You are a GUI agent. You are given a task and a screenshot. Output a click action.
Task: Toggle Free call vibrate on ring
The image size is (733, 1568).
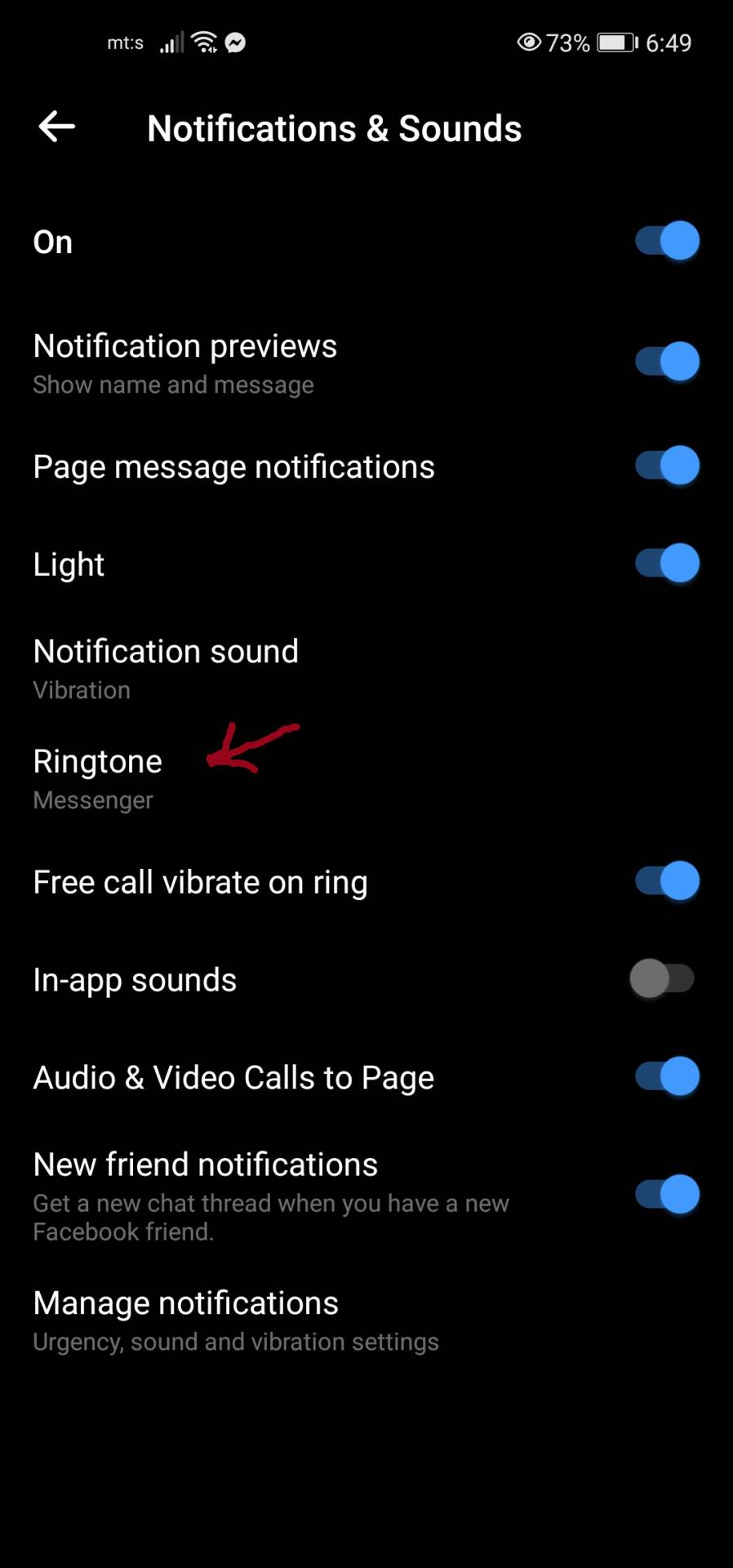[664, 881]
